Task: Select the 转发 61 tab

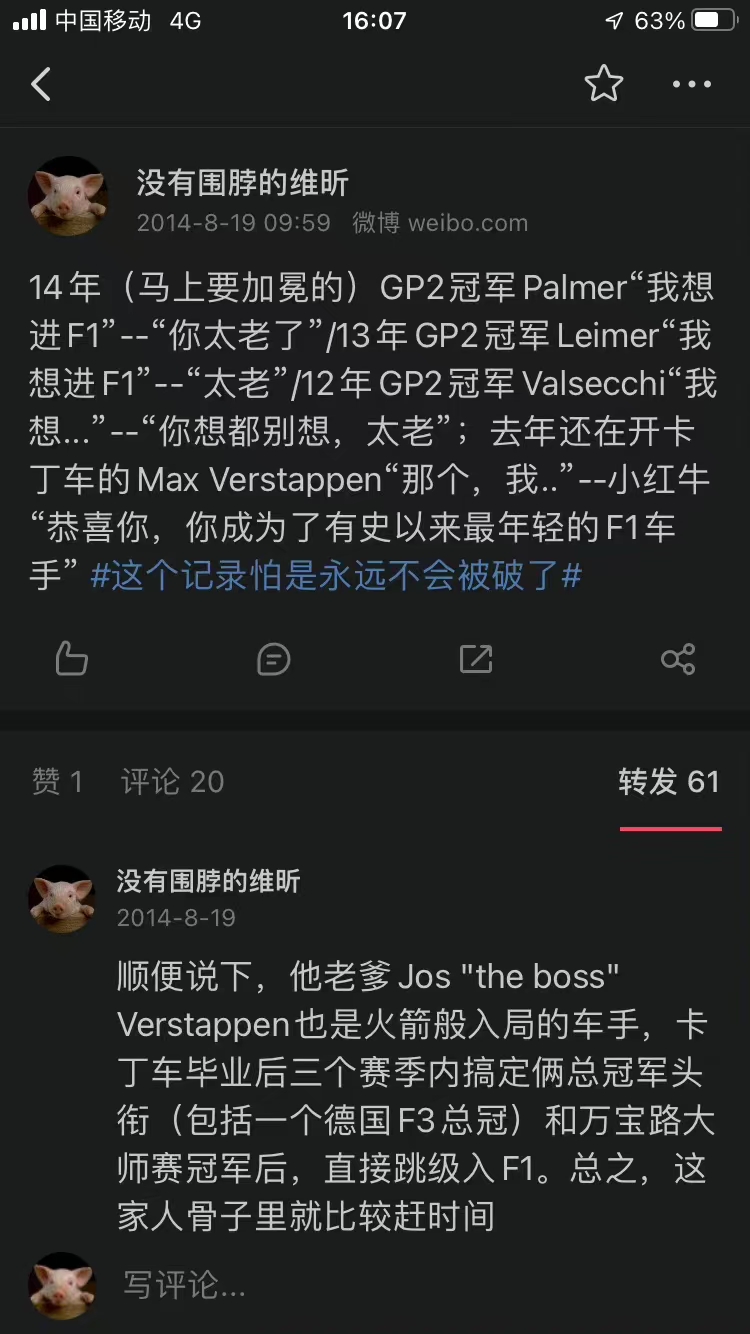Action: tap(669, 781)
